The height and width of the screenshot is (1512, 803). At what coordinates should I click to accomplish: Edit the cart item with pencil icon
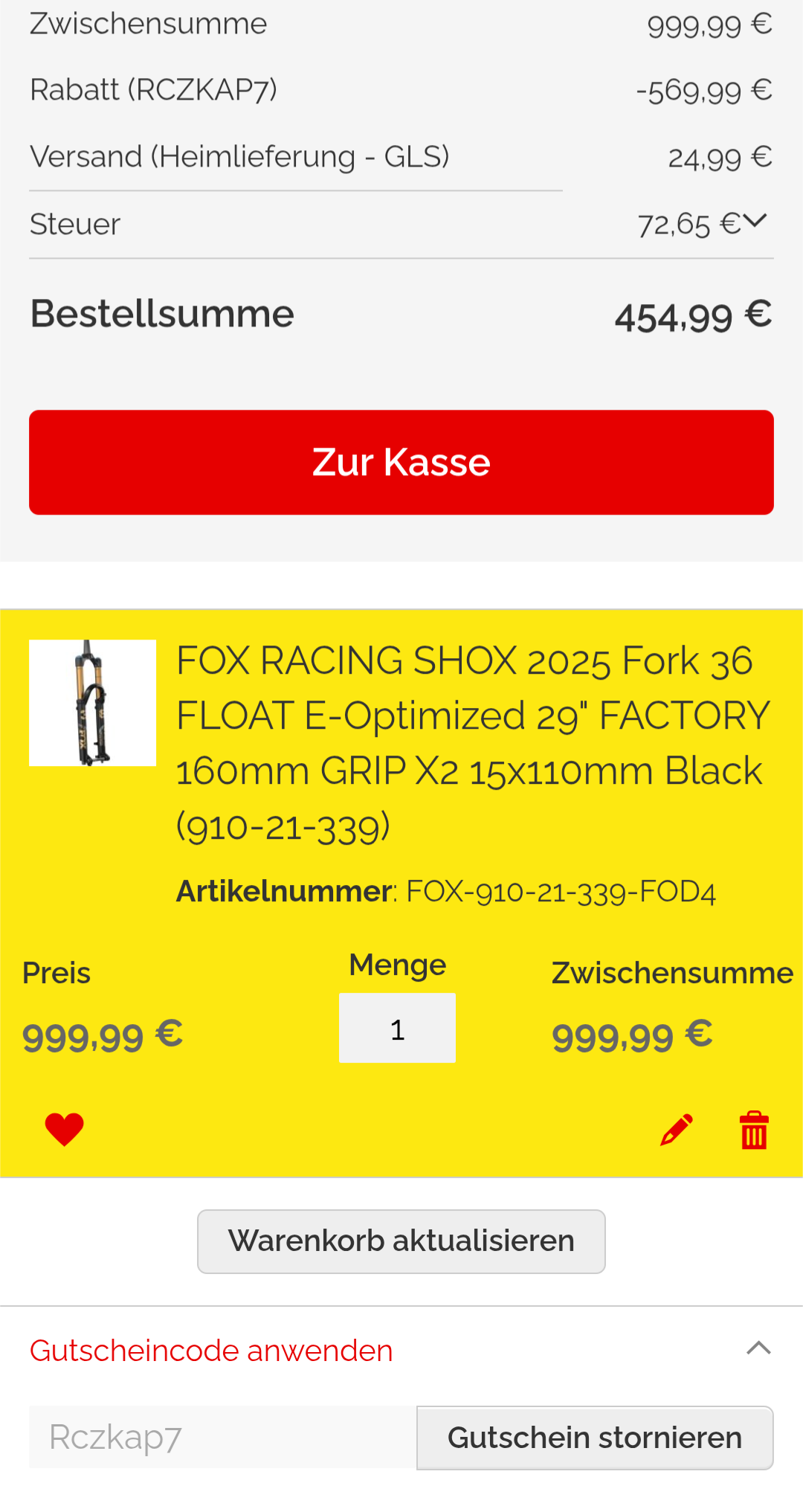click(677, 1130)
